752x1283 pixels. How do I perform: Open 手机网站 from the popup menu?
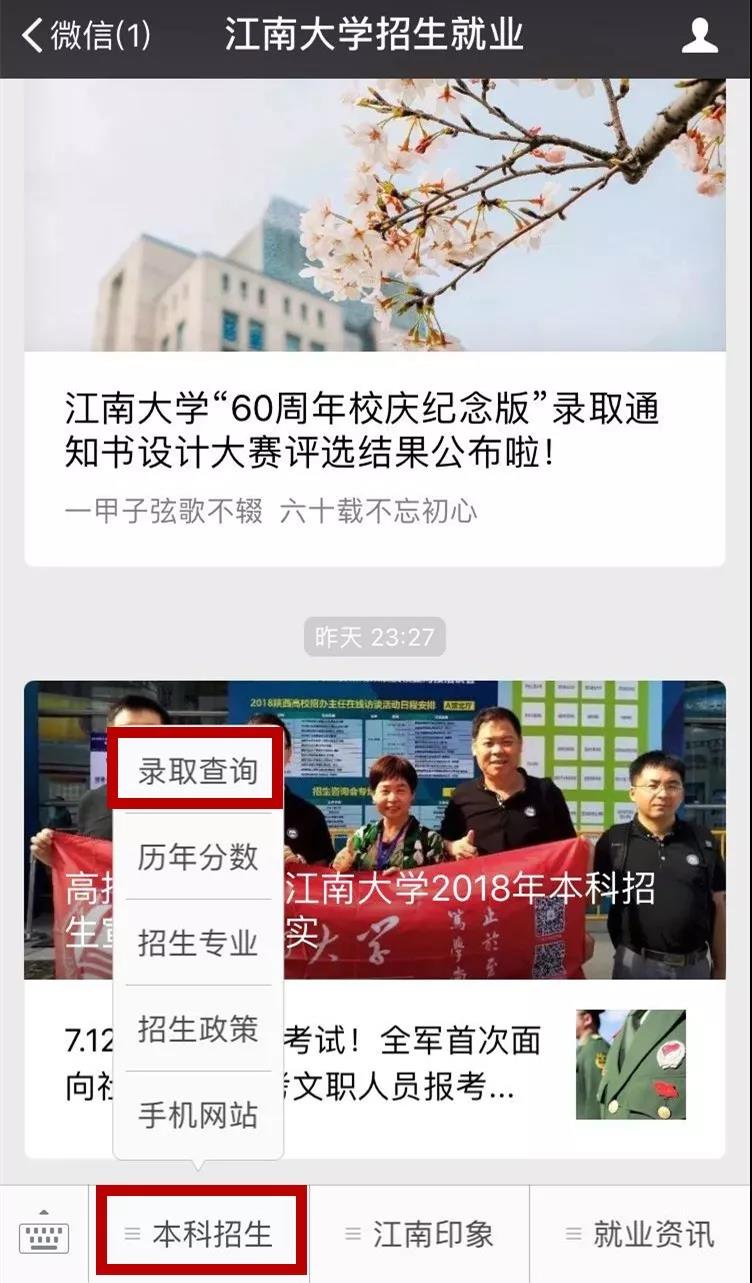[x=198, y=1115]
